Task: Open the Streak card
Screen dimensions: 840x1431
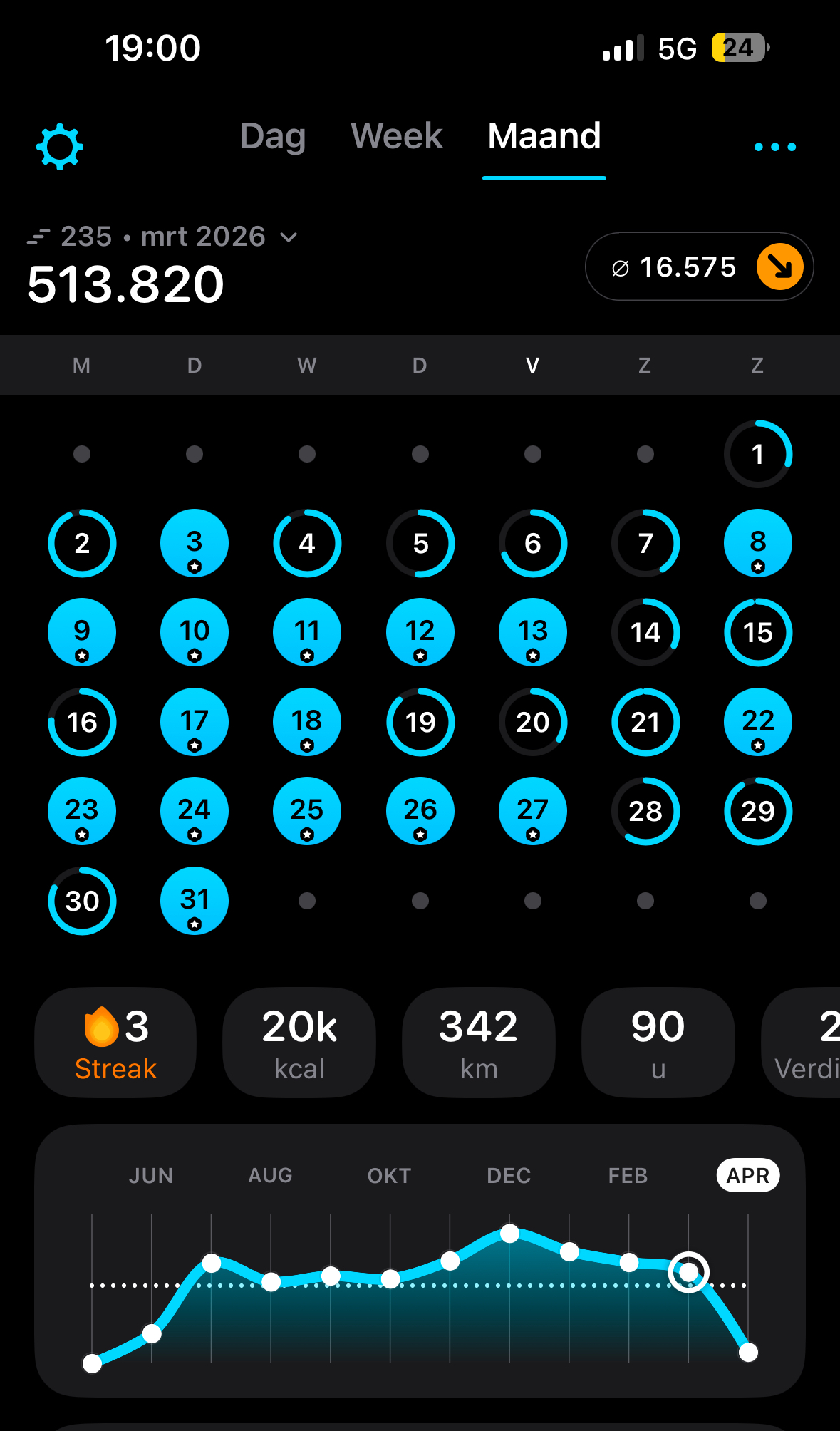Action: 115,1043
